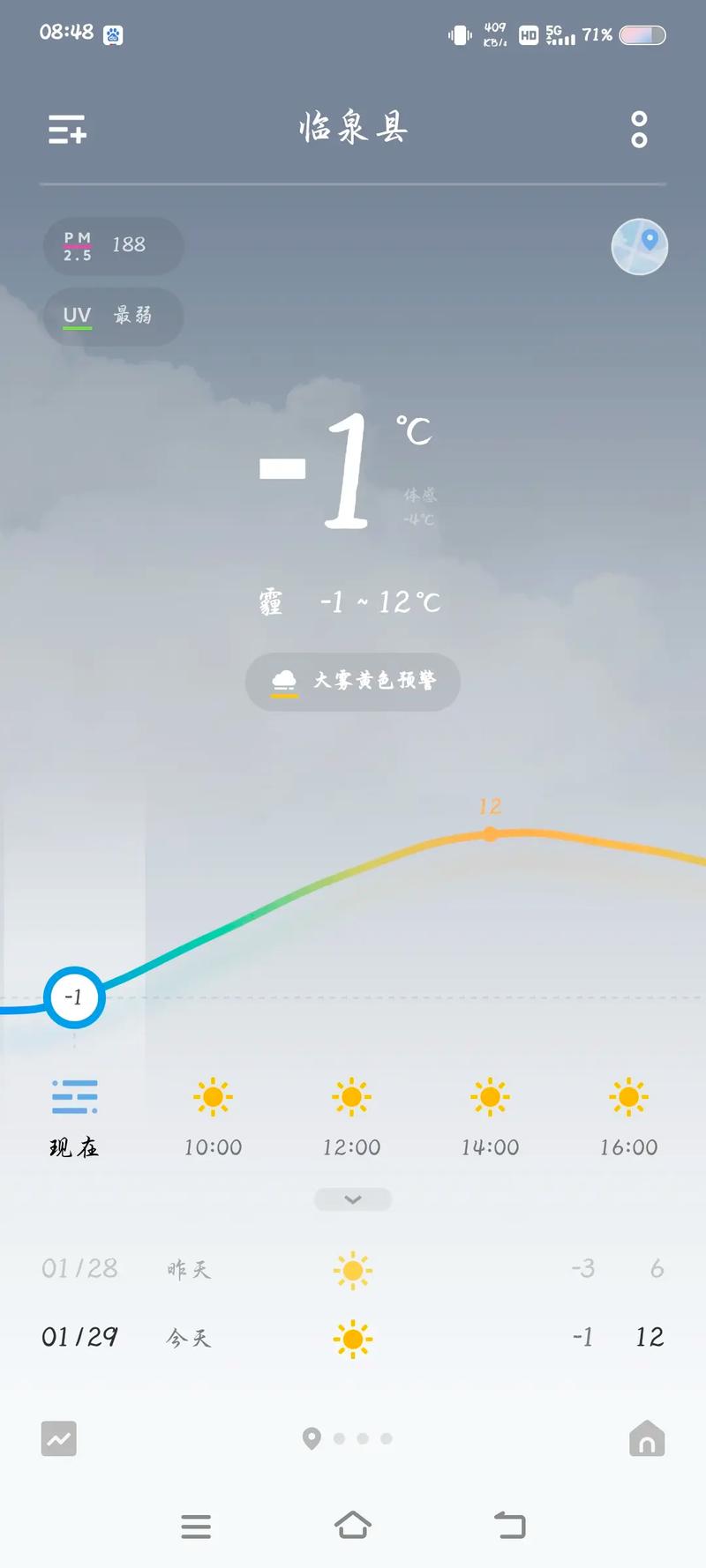Image resolution: width=706 pixels, height=1568 pixels.
Task: Tap yesterday's row 01/28 昨天
Action: (x=352, y=1269)
